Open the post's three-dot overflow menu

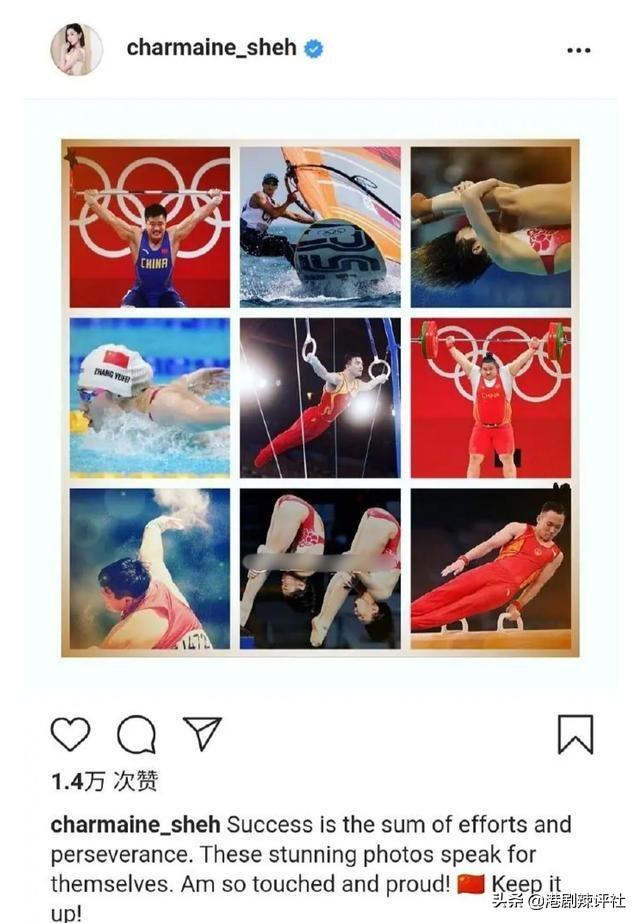coord(578,50)
